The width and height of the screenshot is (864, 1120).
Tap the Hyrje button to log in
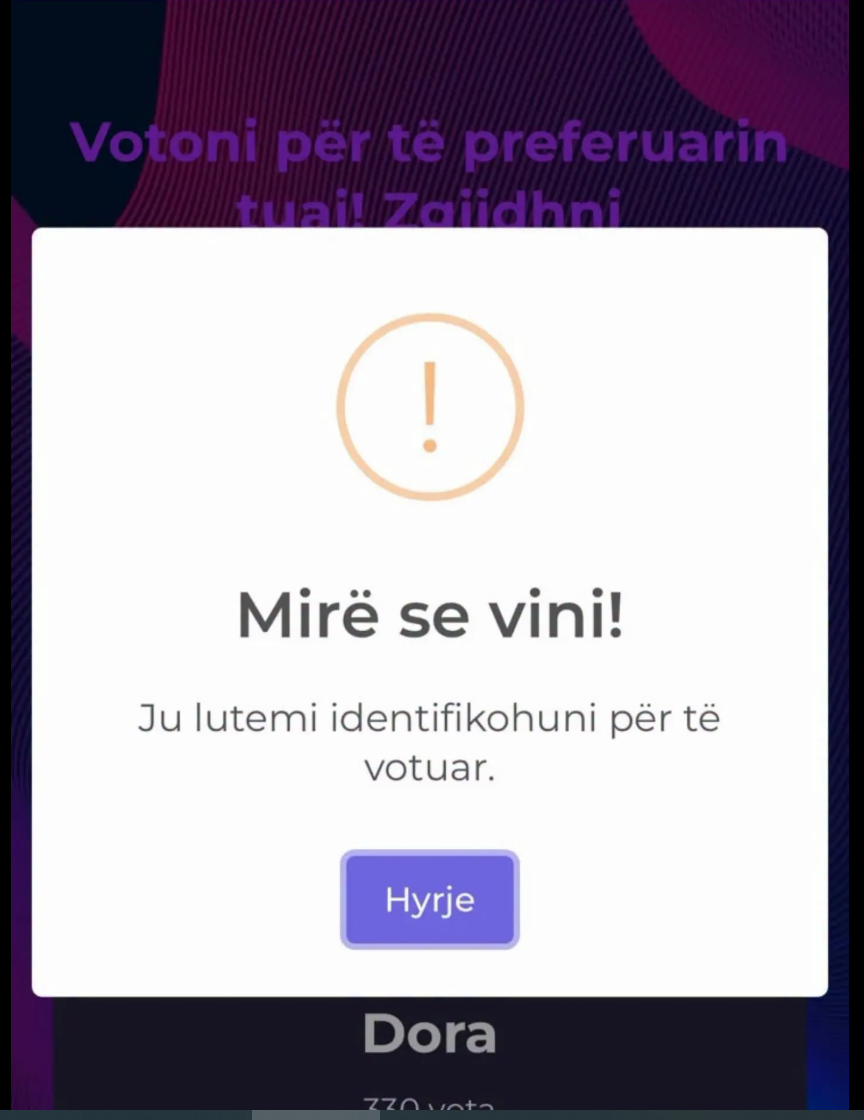pyautogui.click(x=430, y=899)
